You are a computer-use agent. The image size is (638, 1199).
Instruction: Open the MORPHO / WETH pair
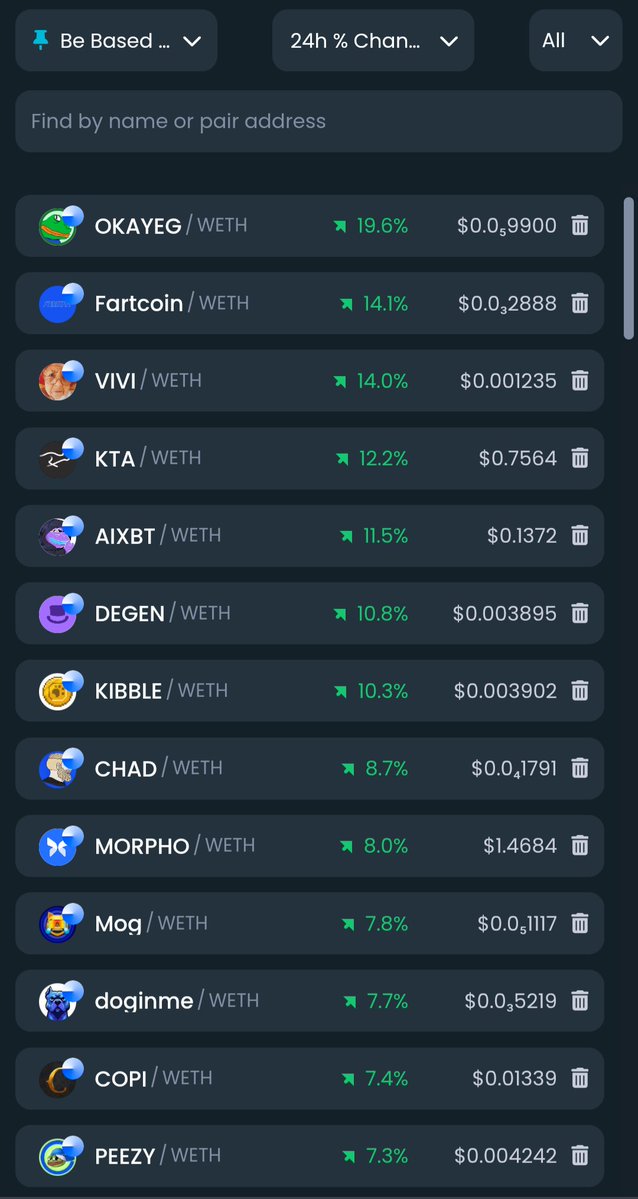[309, 846]
